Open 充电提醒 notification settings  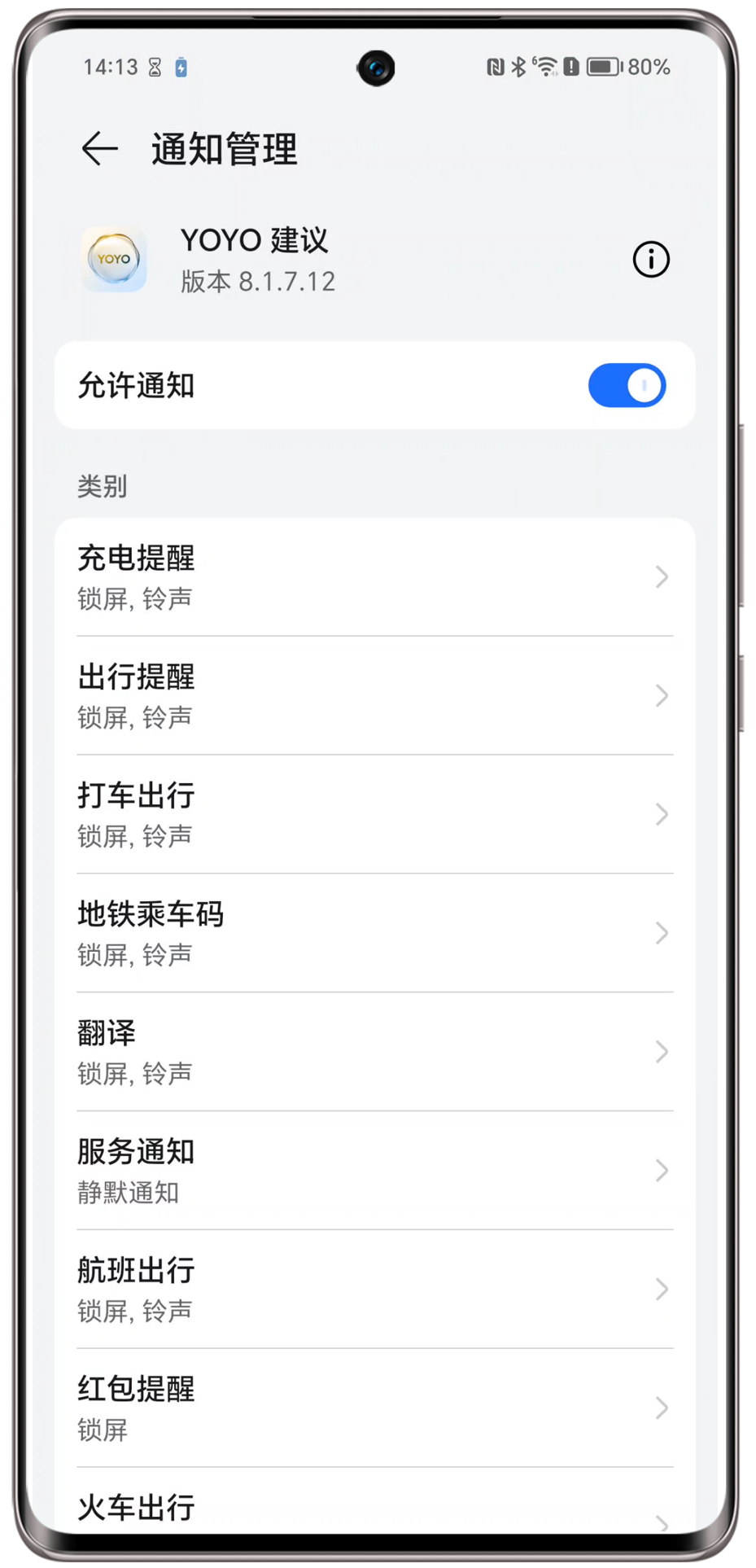(x=374, y=577)
